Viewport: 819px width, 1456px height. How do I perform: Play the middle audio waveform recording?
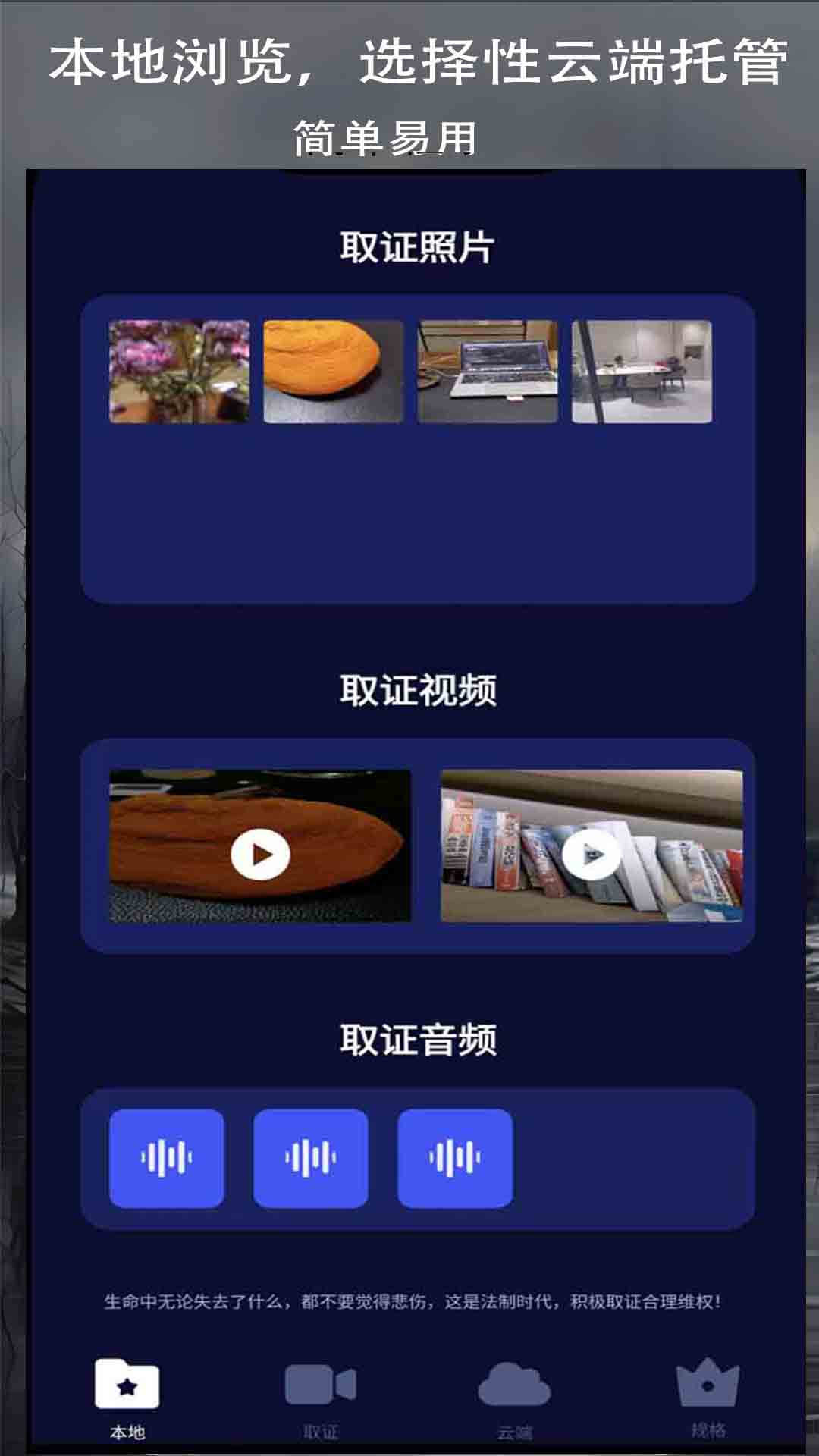coord(311,1156)
